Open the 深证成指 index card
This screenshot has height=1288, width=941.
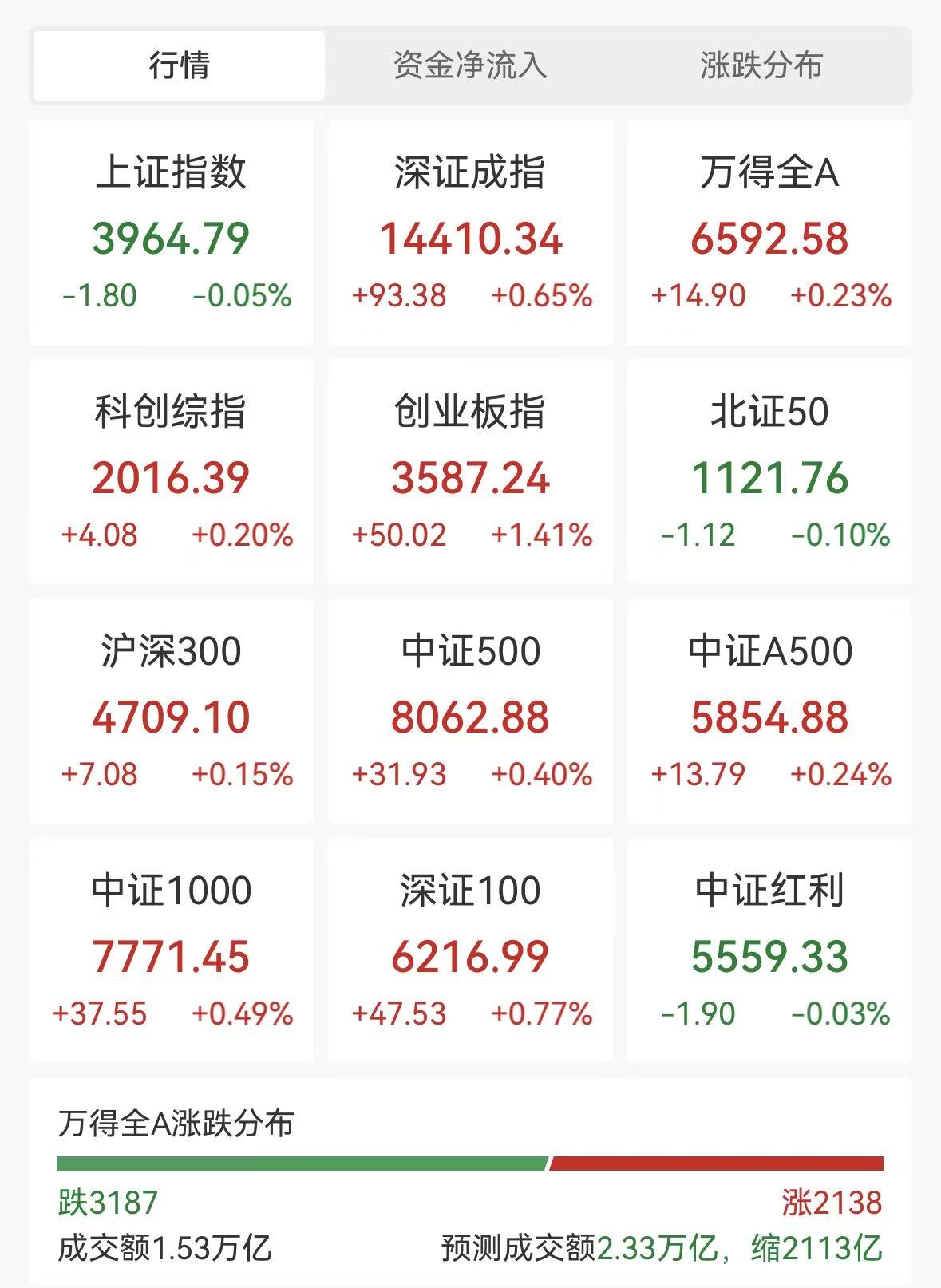tap(470, 232)
